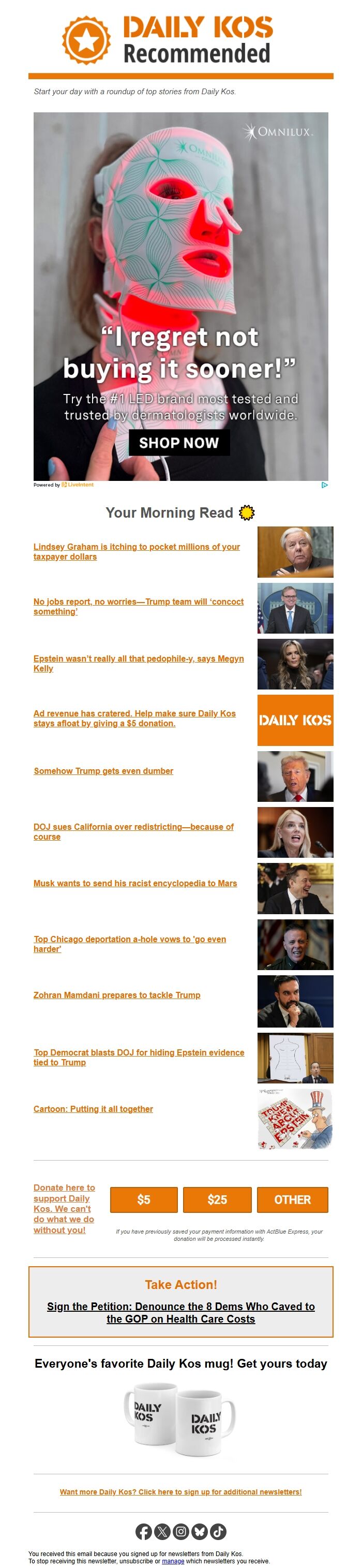Open the Lindsey Graham taxpayer dollars story

pos(137,547)
